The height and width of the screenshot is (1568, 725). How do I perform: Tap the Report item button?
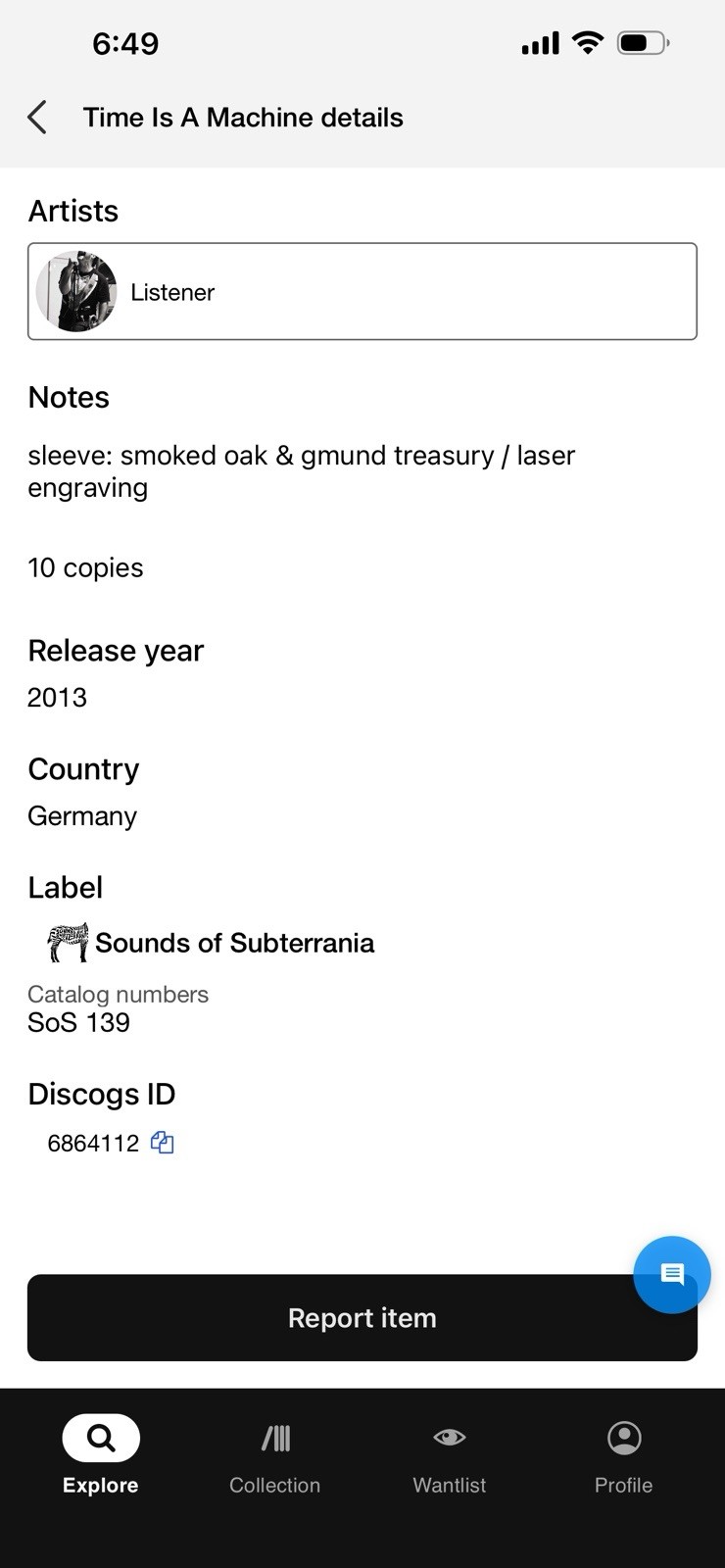pos(362,1317)
